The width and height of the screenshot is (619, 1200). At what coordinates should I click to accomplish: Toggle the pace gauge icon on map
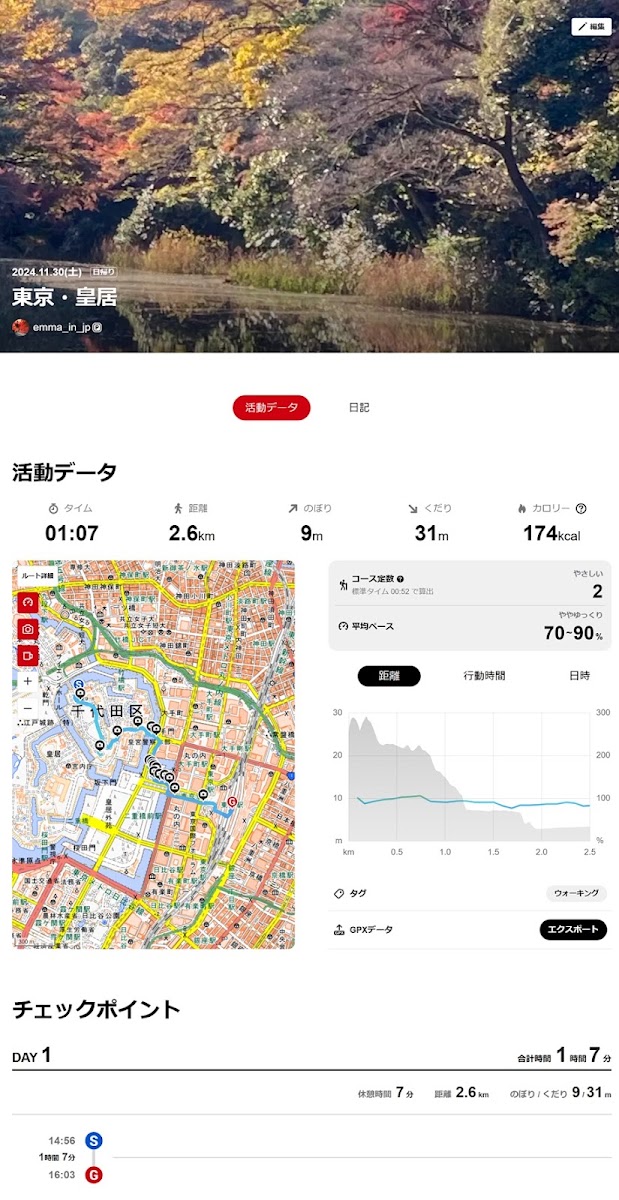pyautogui.click(x=28, y=603)
